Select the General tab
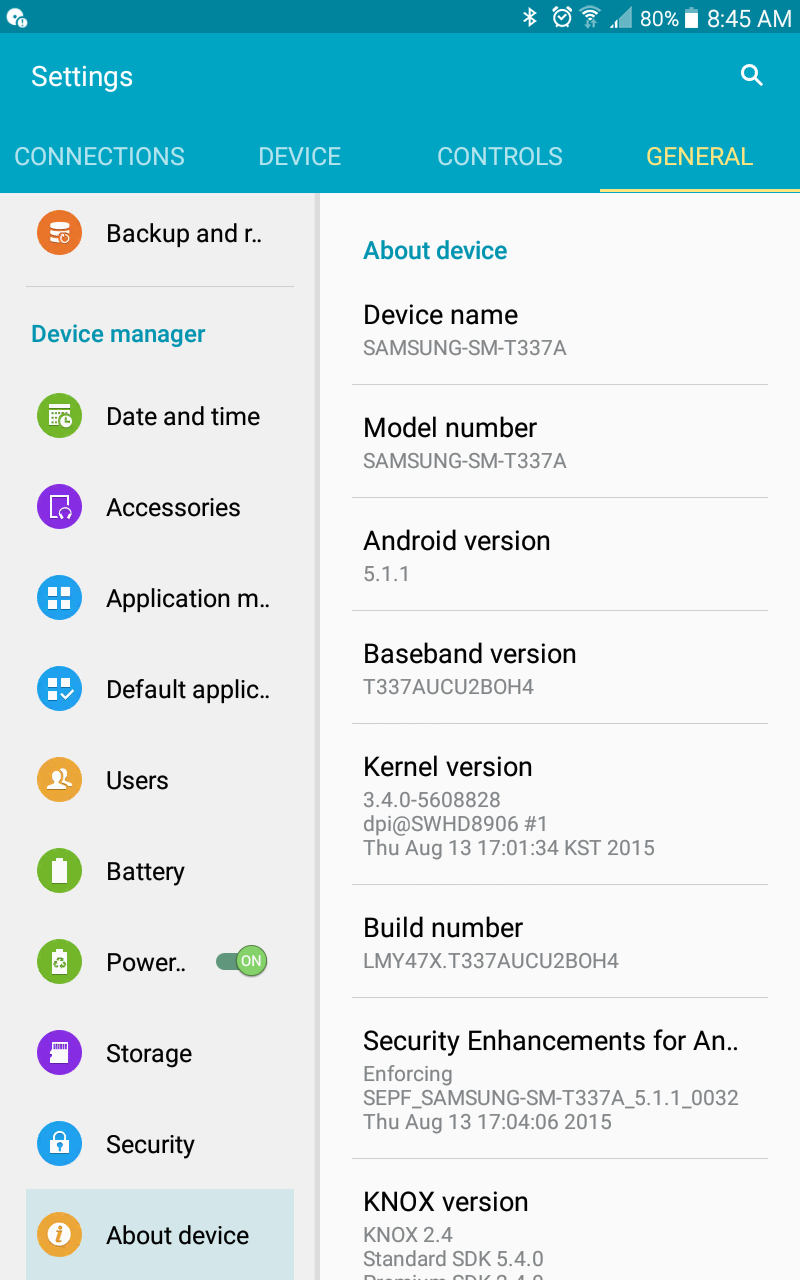This screenshot has width=800, height=1280. [x=700, y=157]
